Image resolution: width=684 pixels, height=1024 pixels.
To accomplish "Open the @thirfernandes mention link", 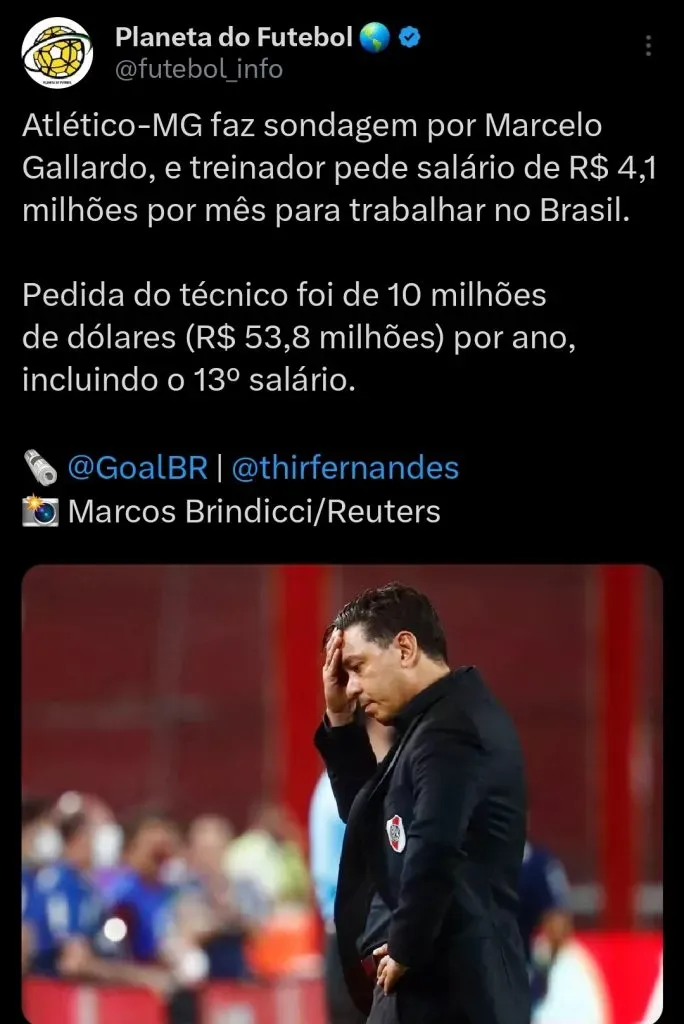I will pos(345,467).
